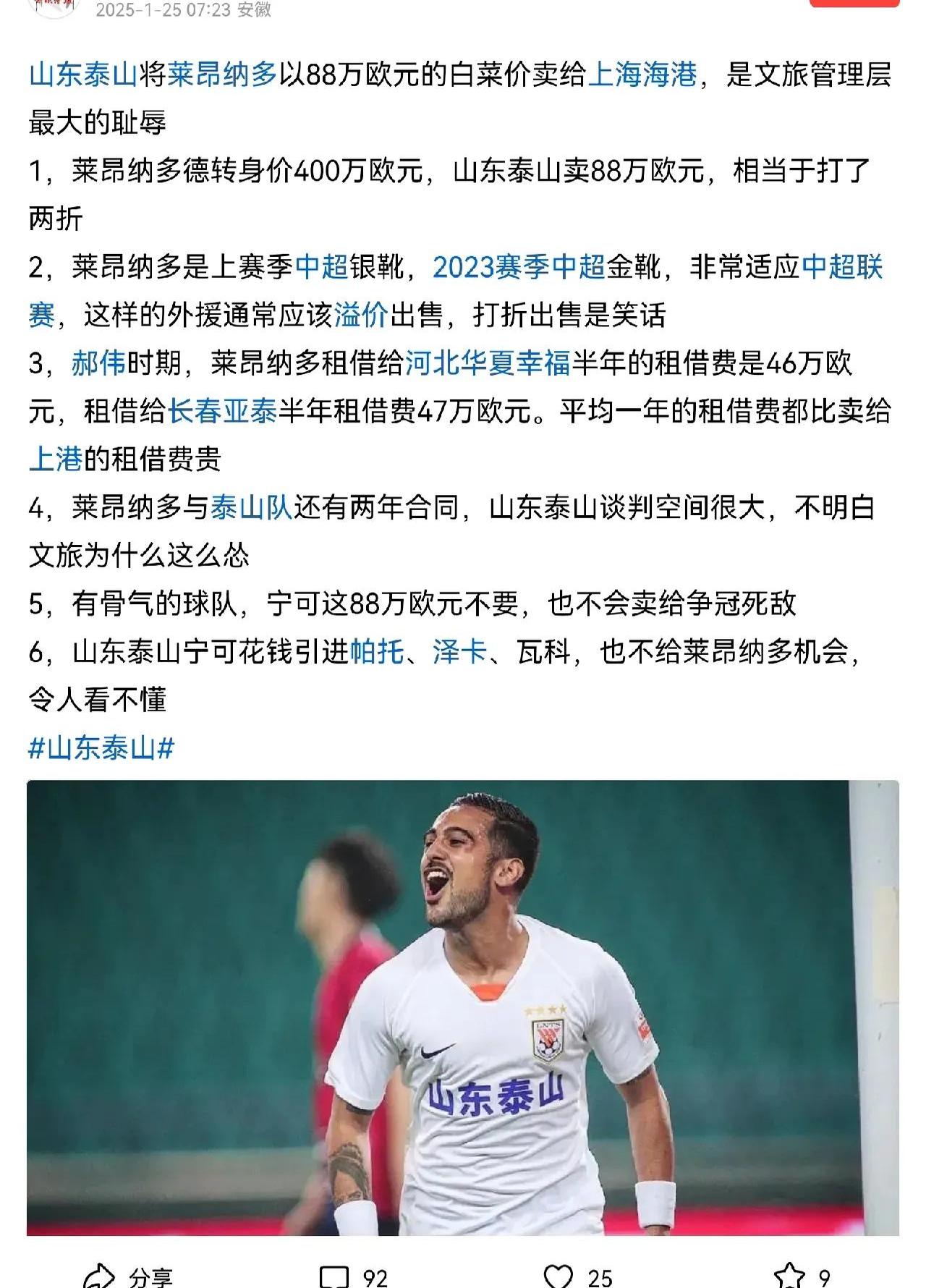The width and height of the screenshot is (926, 1288).
Task: Open the 郝伟 link
Action: tap(98, 363)
